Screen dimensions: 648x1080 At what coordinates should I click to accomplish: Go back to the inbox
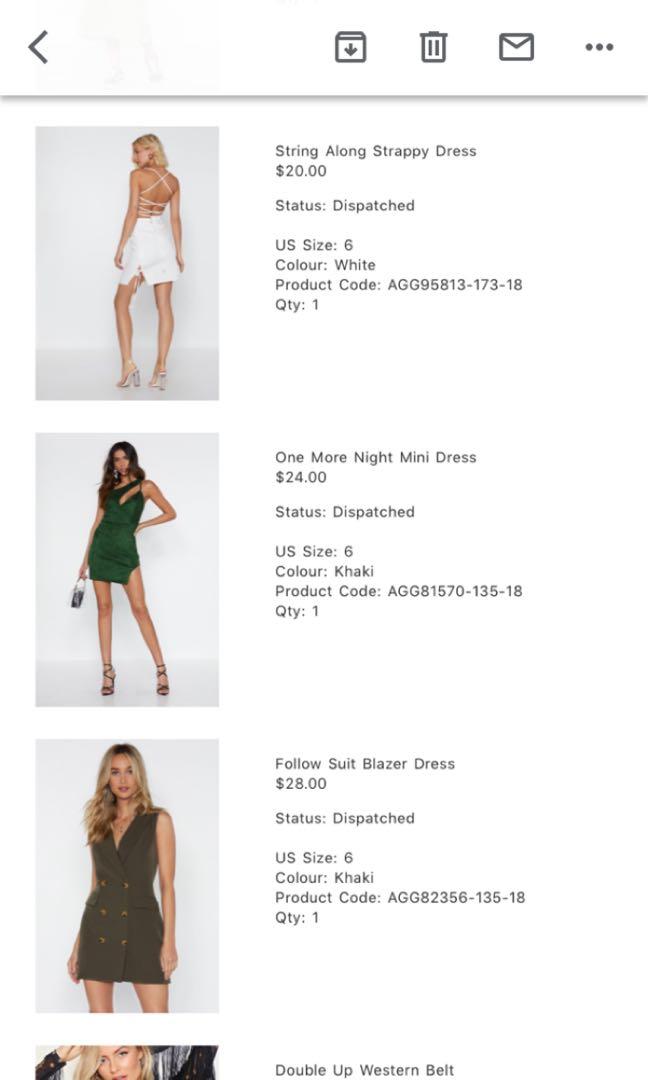(38, 47)
